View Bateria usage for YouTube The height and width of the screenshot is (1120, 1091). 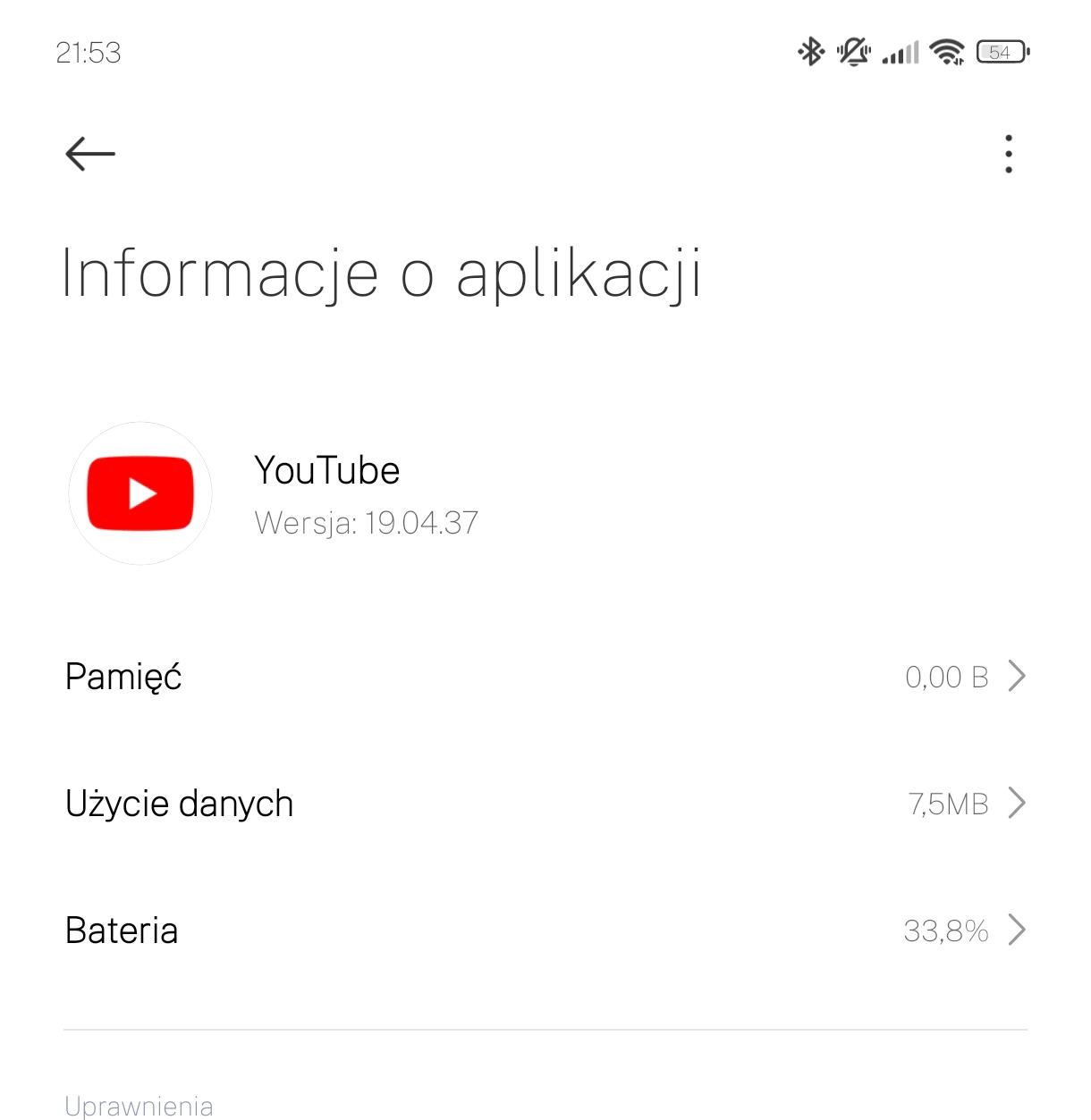[545, 931]
